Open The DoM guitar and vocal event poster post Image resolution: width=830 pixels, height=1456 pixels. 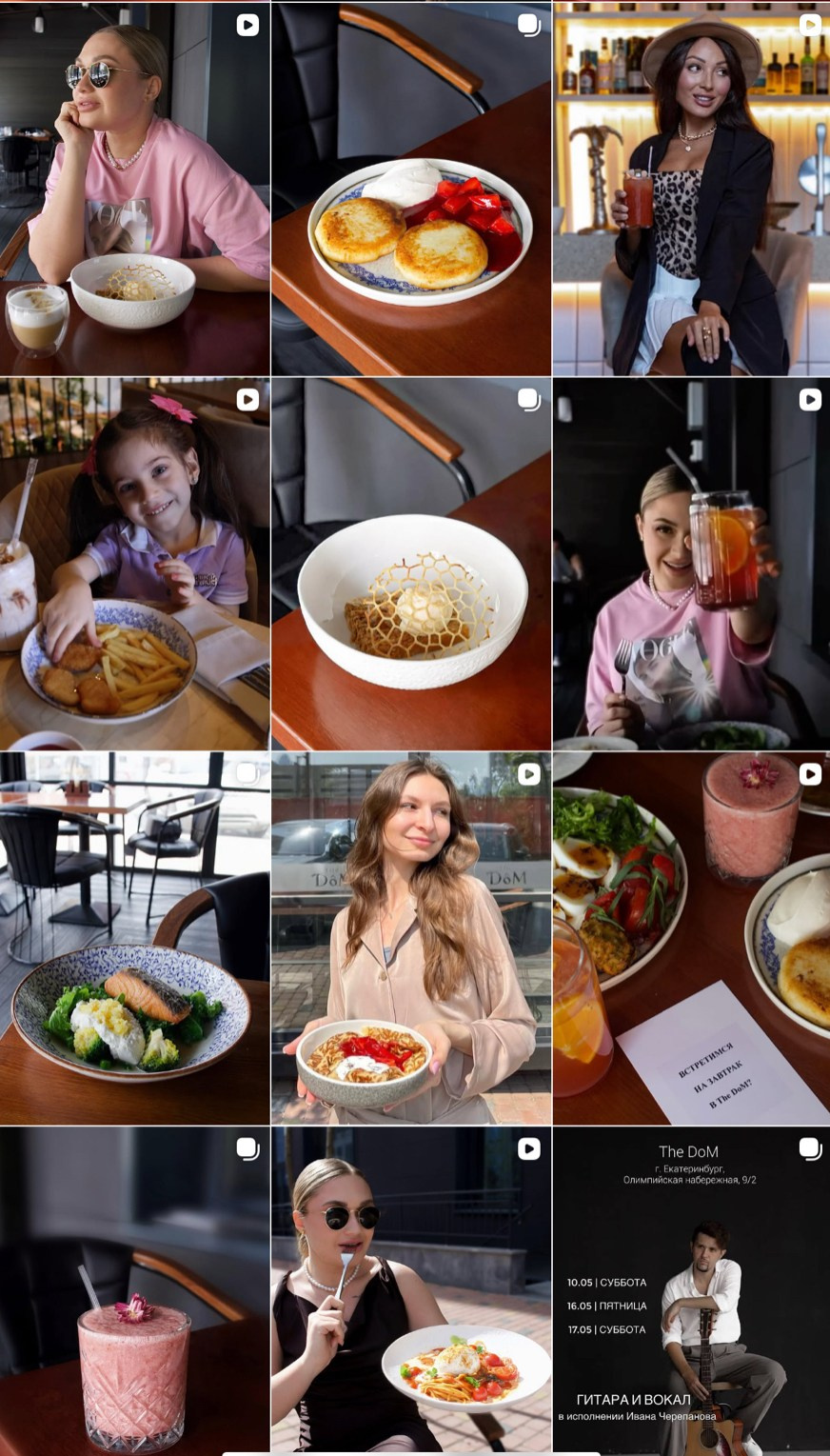(691, 1290)
